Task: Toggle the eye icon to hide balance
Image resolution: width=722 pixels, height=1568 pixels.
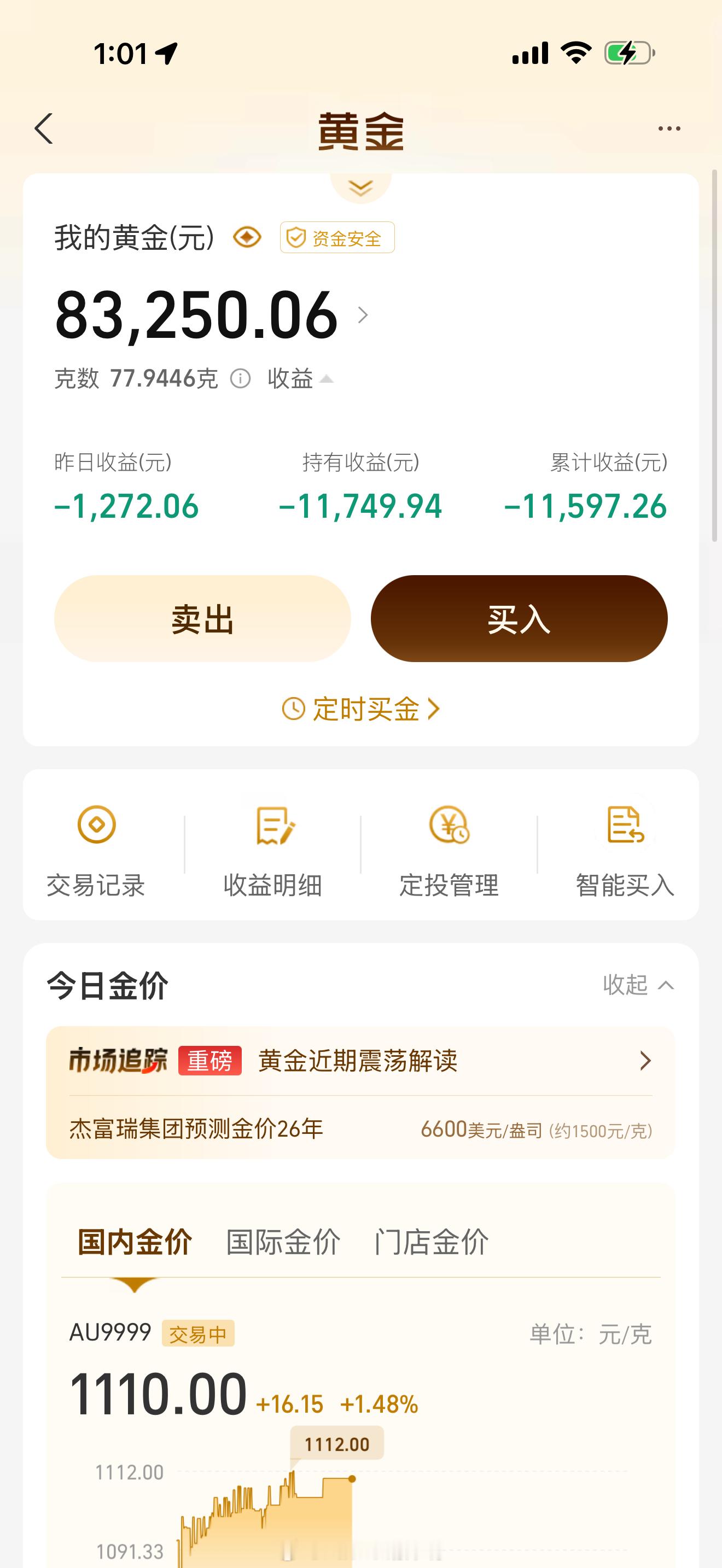Action: click(x=248, y=237)
